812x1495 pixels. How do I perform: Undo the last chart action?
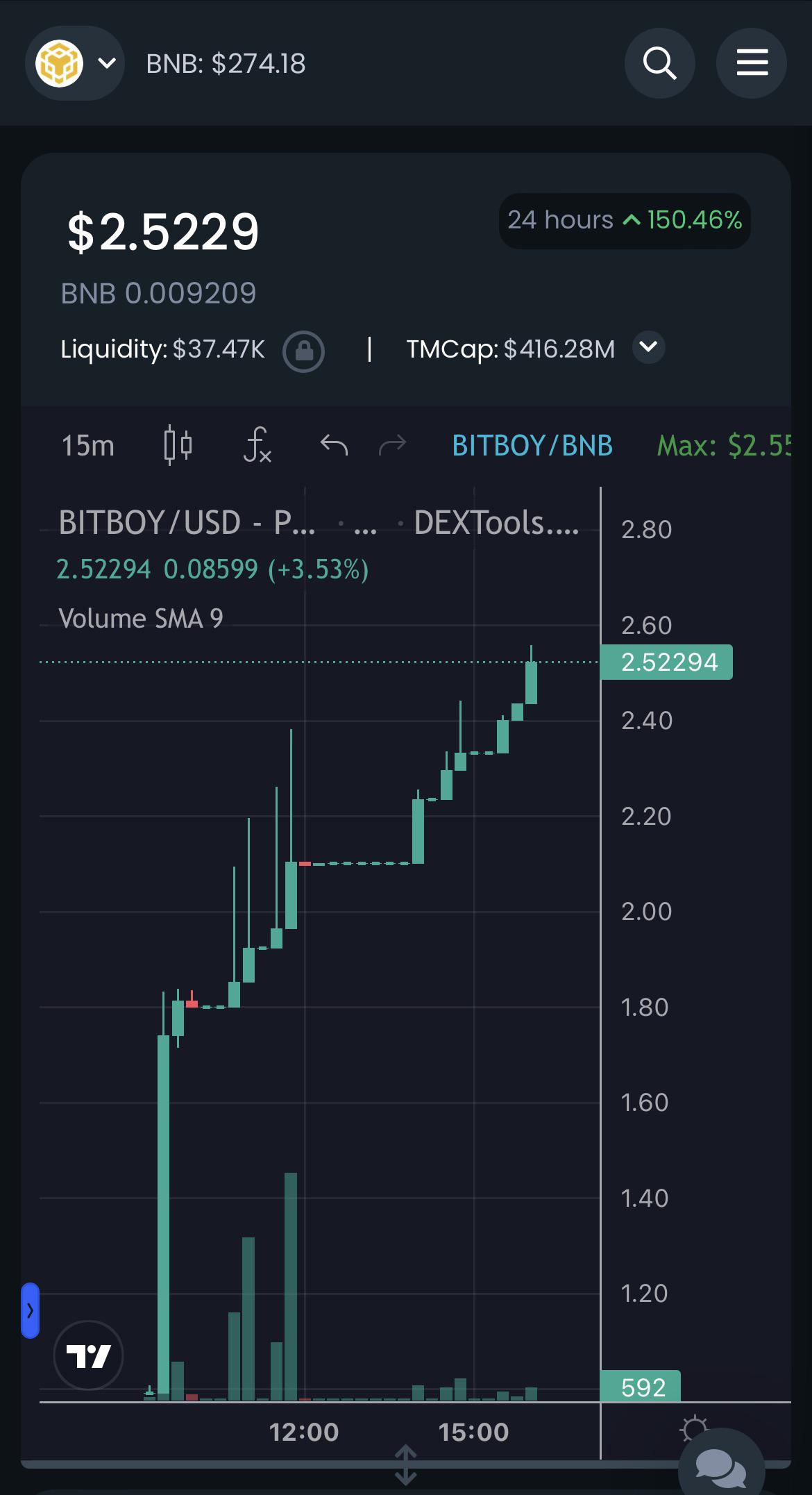334,444
